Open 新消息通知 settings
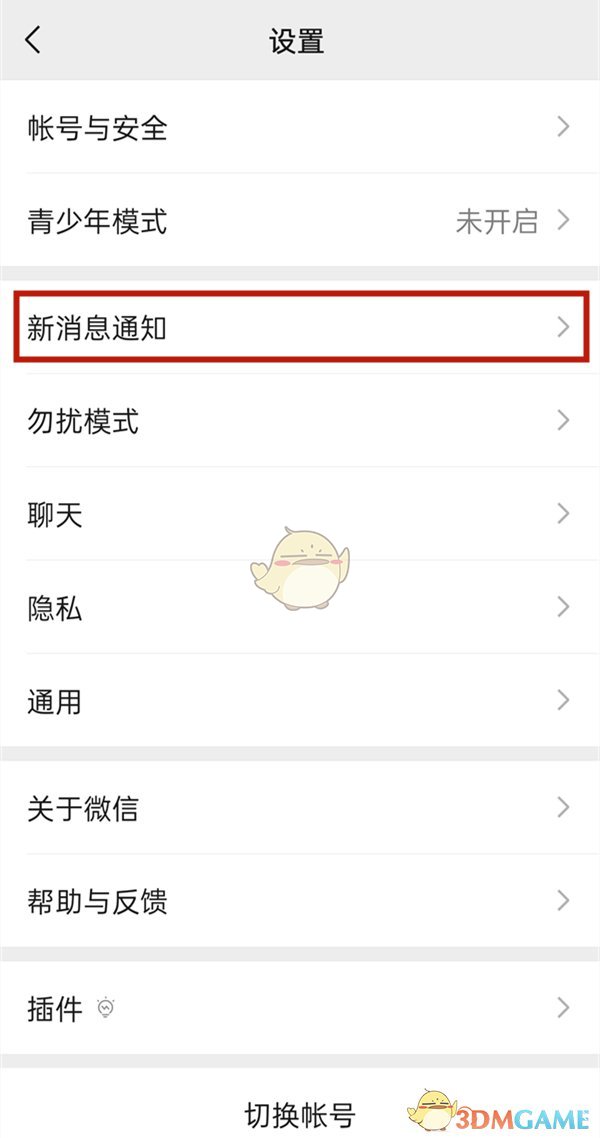The height and width of the screenshot is (1138, 600). click(x=300, y=327)
